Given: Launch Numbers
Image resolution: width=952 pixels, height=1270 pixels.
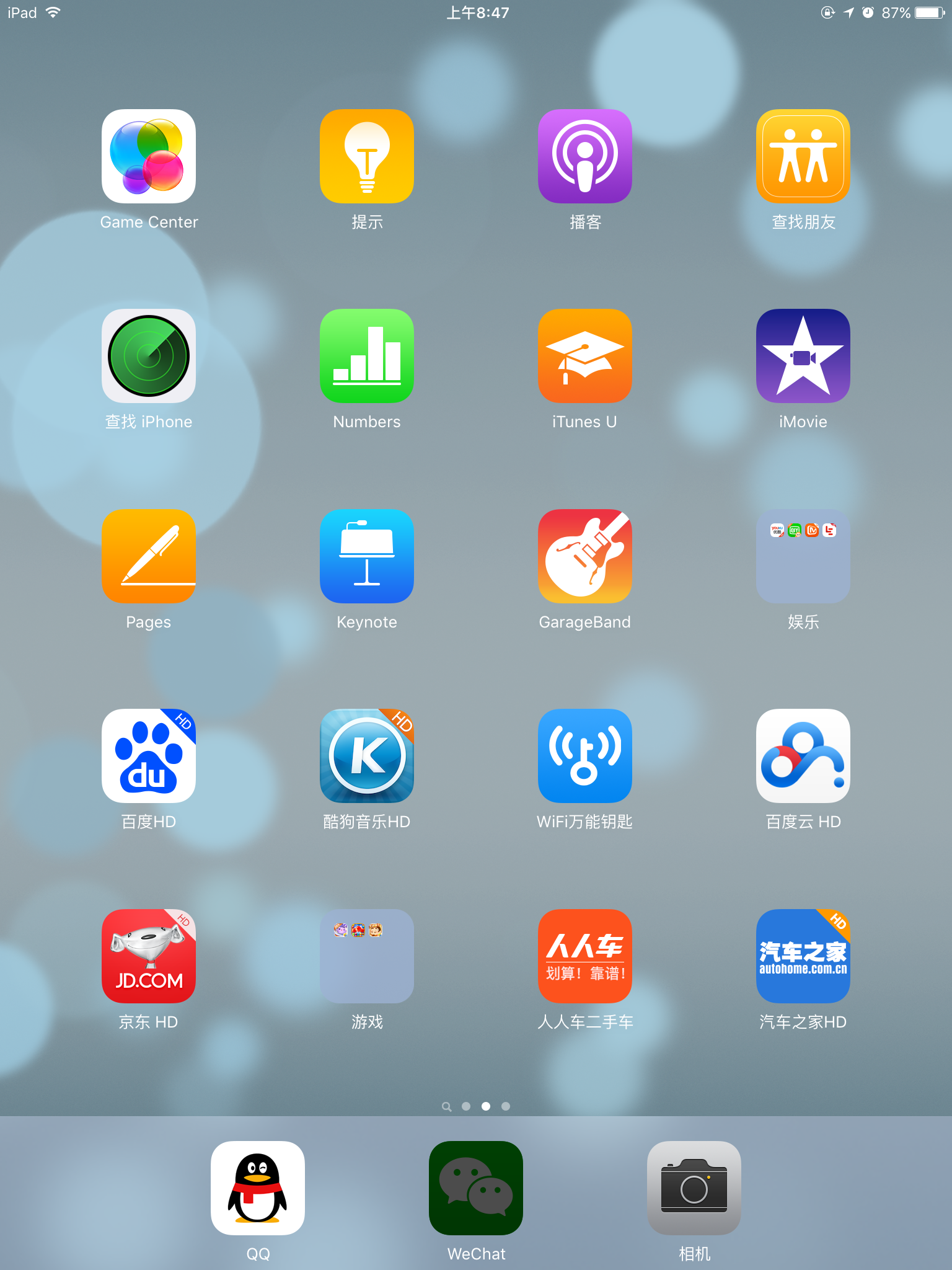Looking at the screenshot, I should [366, 355].
